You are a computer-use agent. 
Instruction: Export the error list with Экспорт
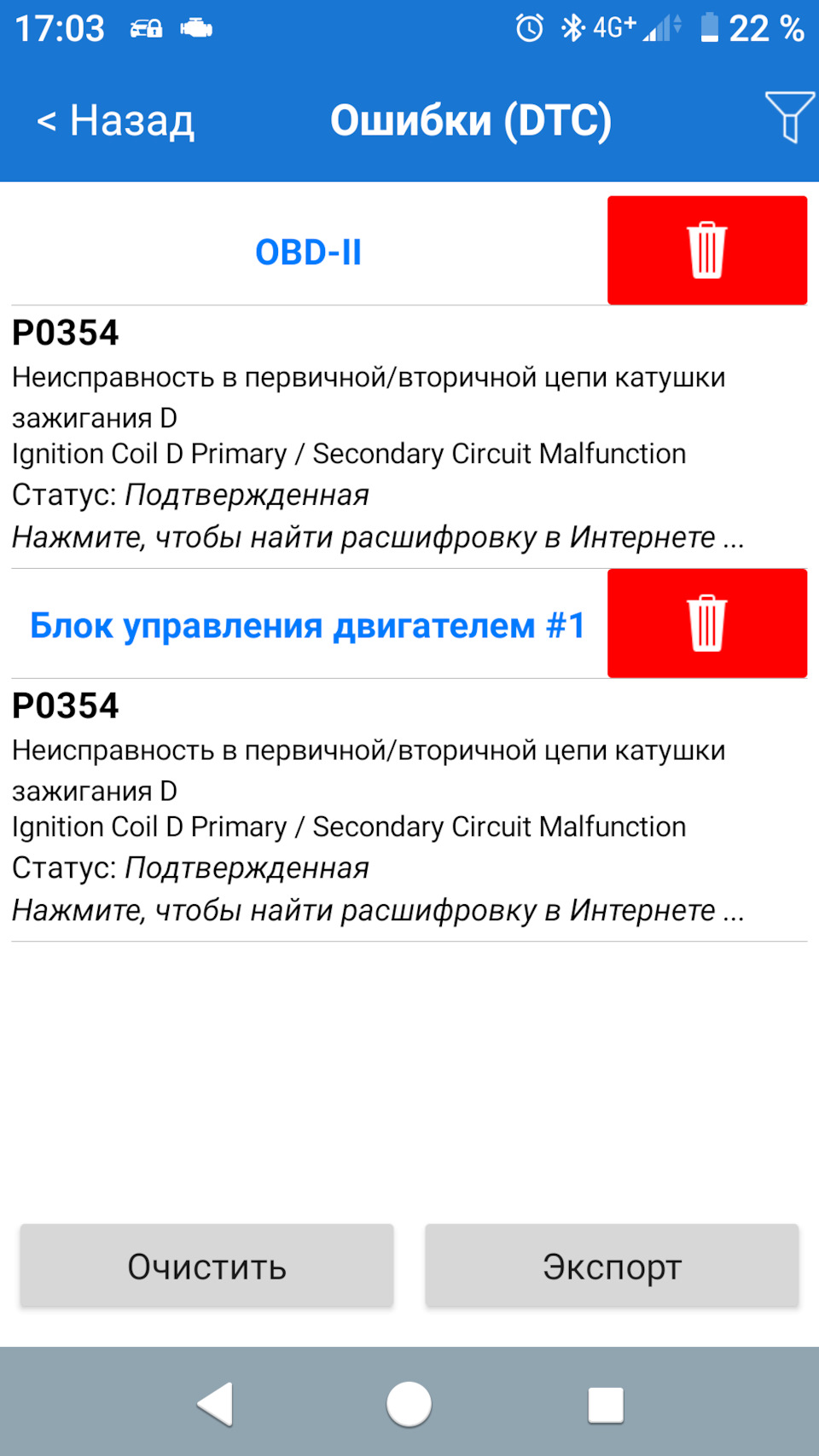coord(612,1267)
